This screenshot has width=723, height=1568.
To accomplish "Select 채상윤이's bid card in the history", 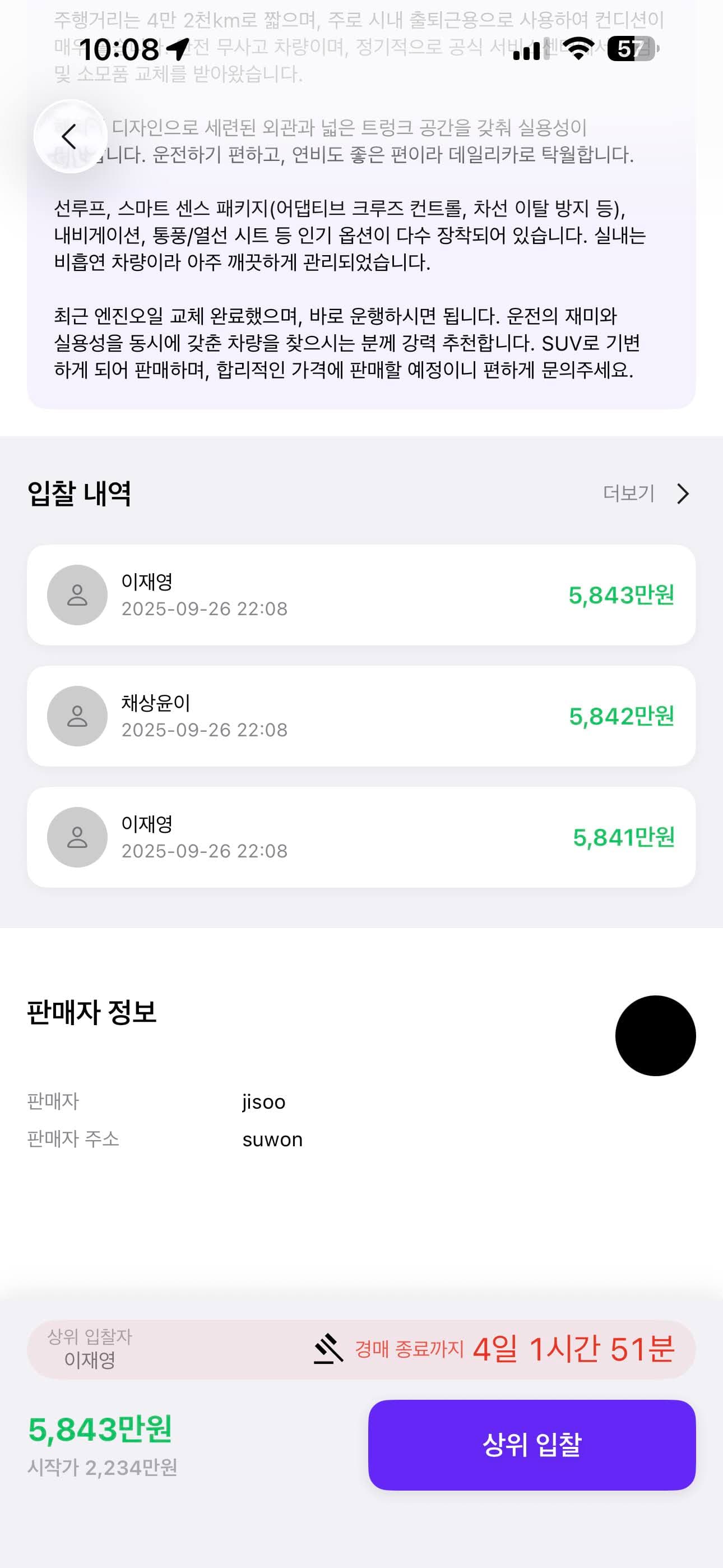I will (361, 716).
